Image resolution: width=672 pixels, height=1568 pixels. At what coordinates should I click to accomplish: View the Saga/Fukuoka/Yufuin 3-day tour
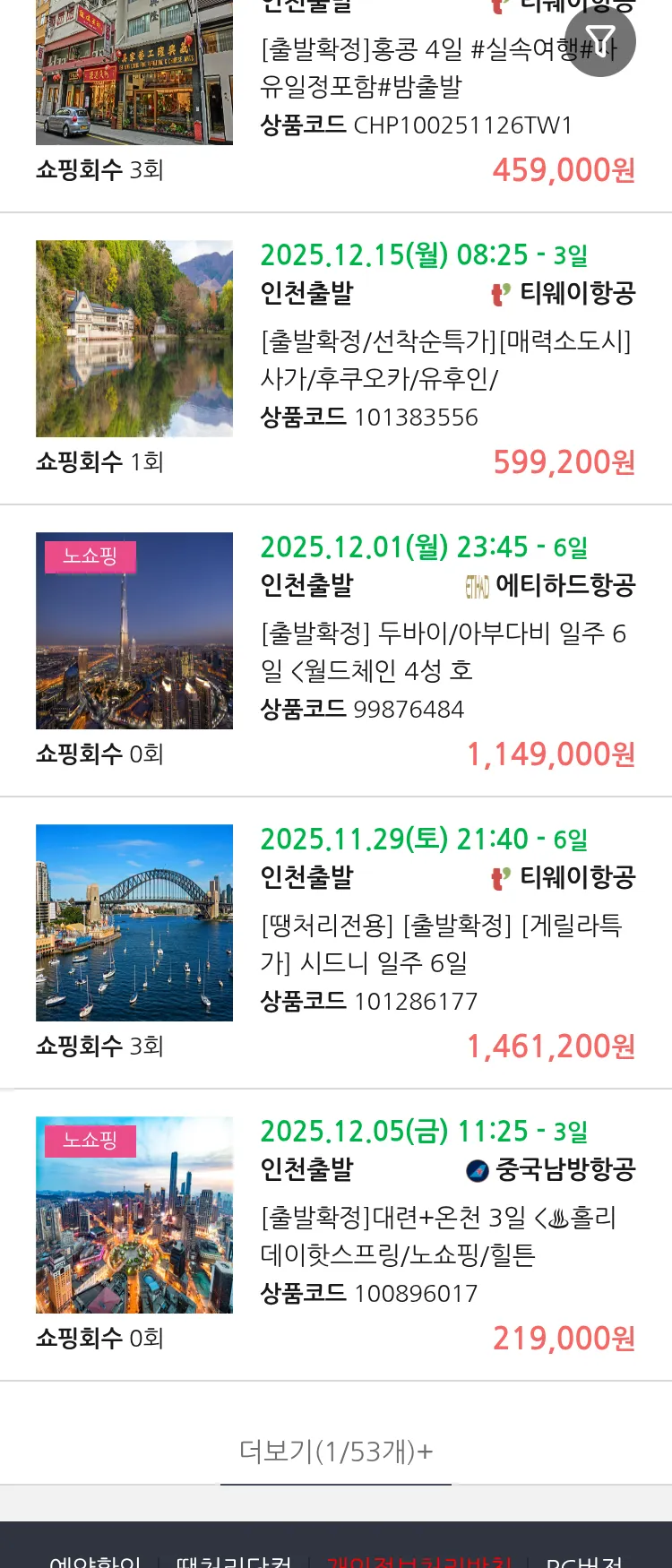pos(445,359)
